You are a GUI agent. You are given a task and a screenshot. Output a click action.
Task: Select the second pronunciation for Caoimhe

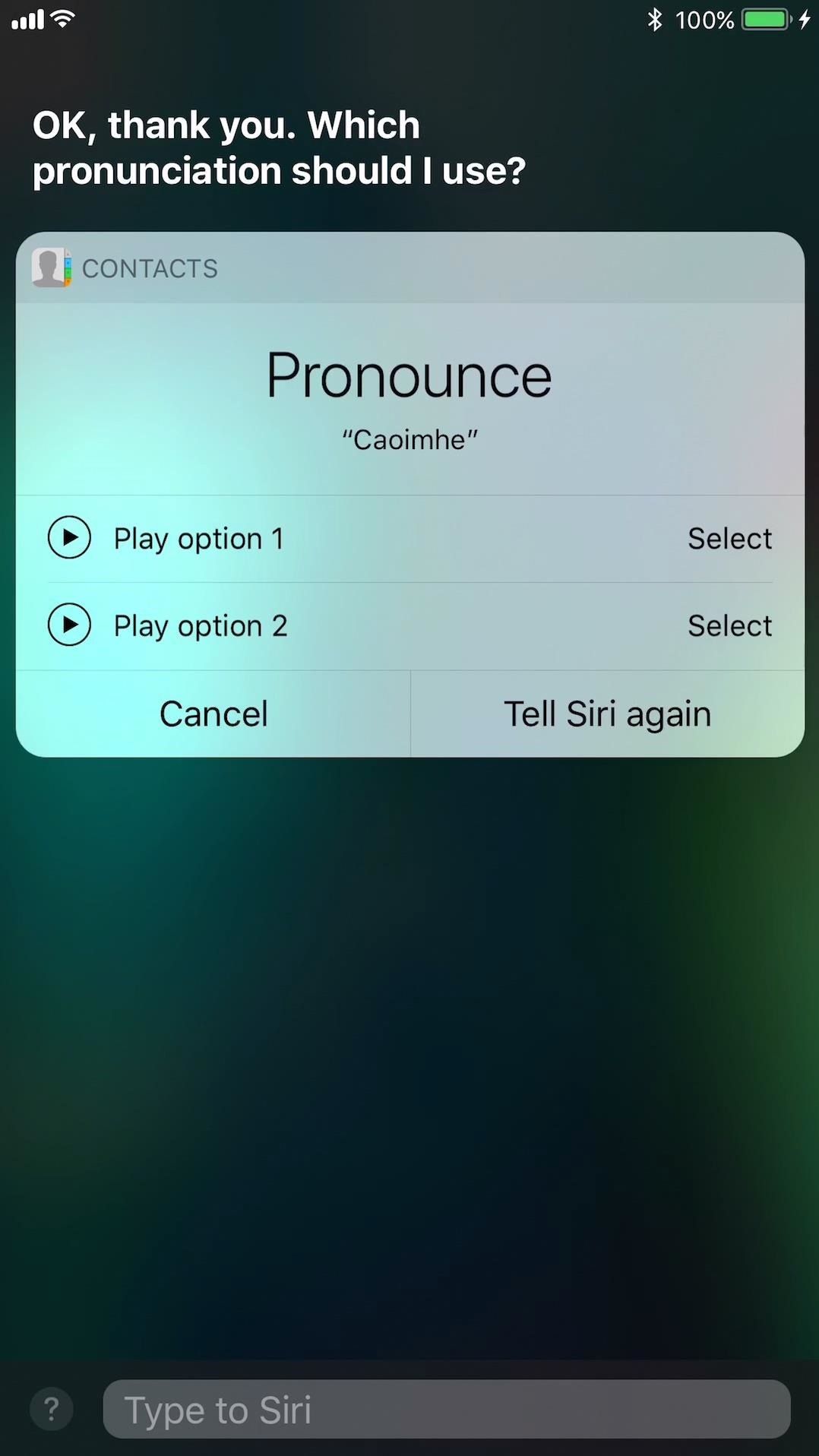[x=729, y=625]
